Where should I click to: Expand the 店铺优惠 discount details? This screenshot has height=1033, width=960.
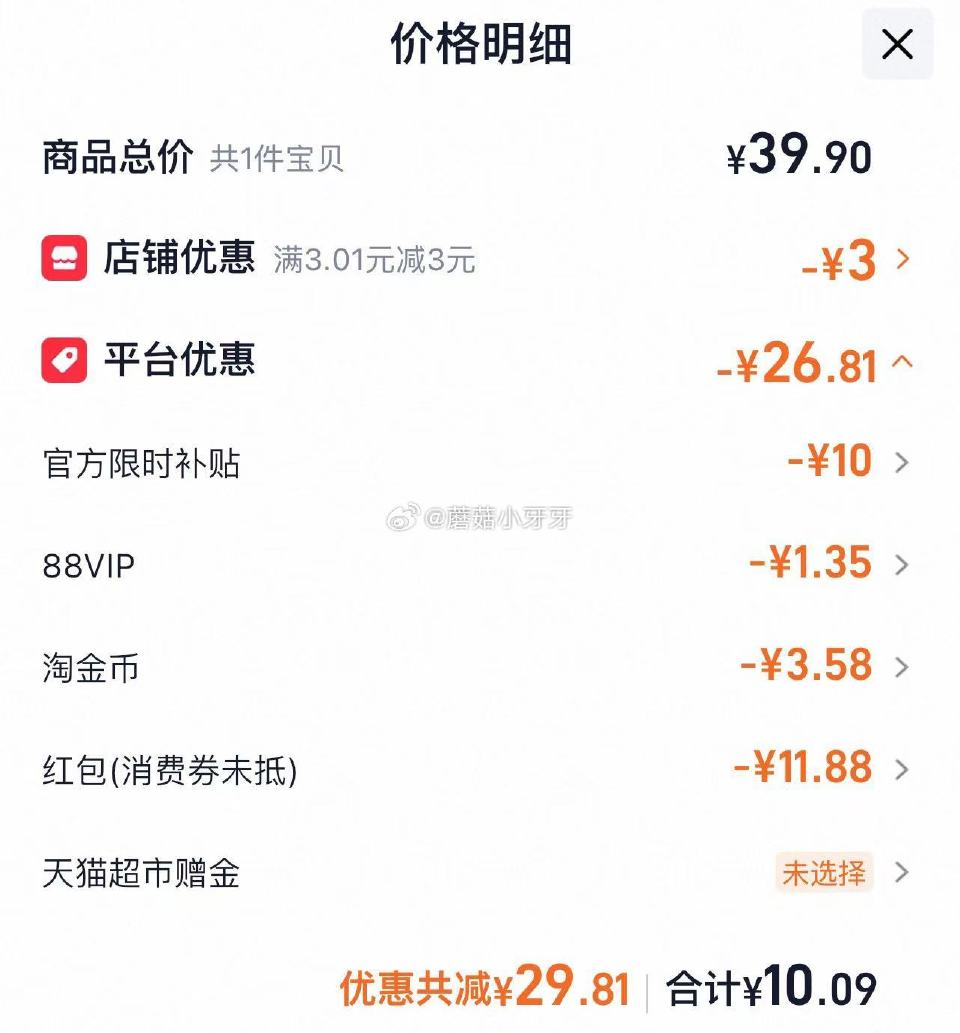[902, 259]
